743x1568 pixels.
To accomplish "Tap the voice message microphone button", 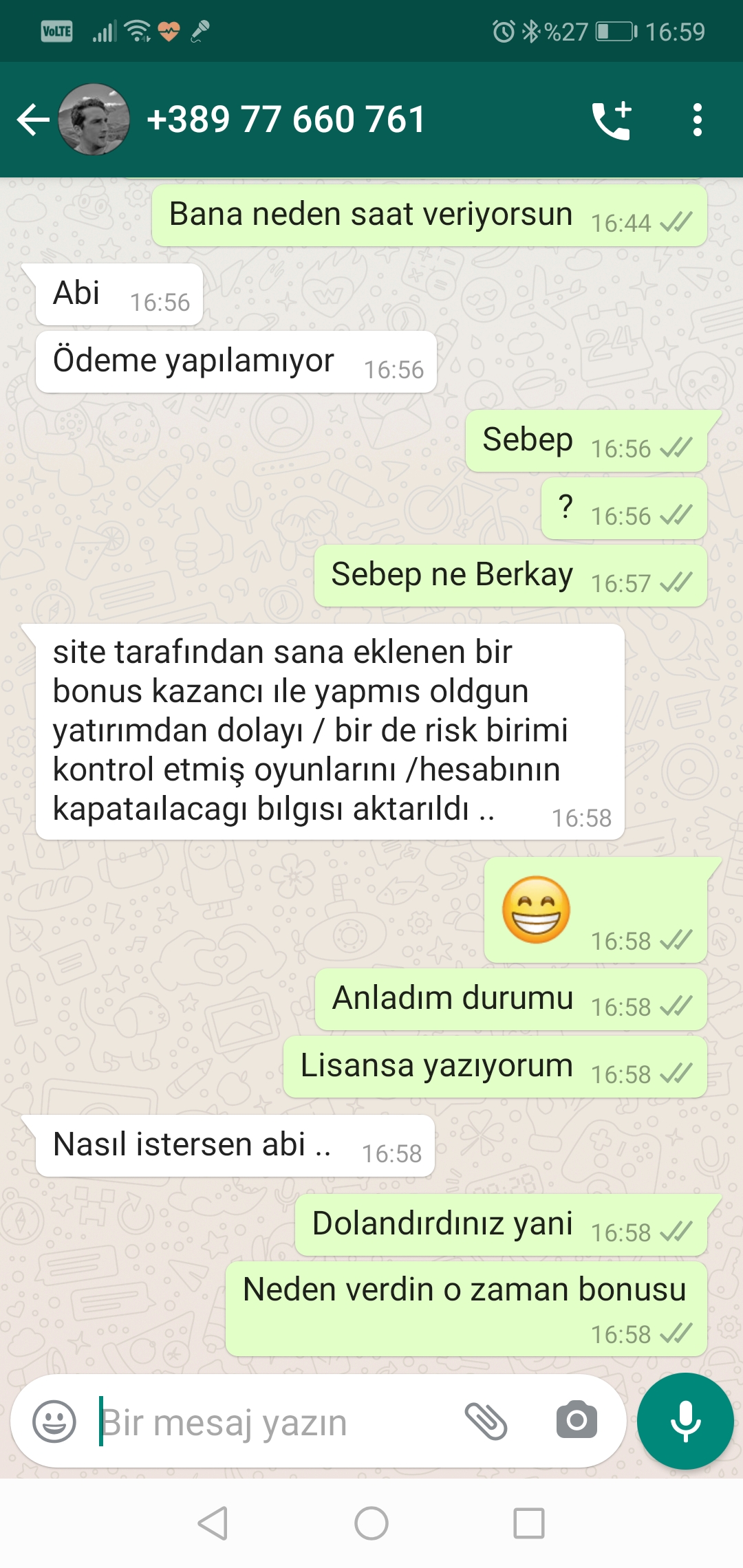I will tap(685, 1421).
